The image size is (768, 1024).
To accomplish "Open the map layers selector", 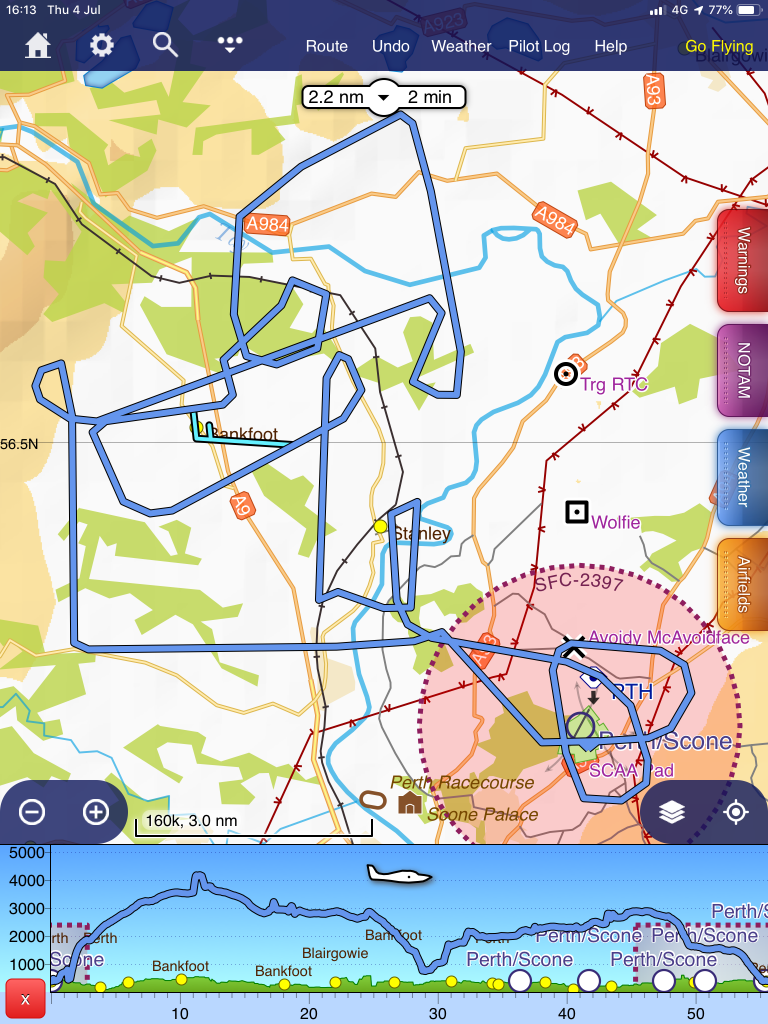I will pyautogui.click(x=672, y=812).
